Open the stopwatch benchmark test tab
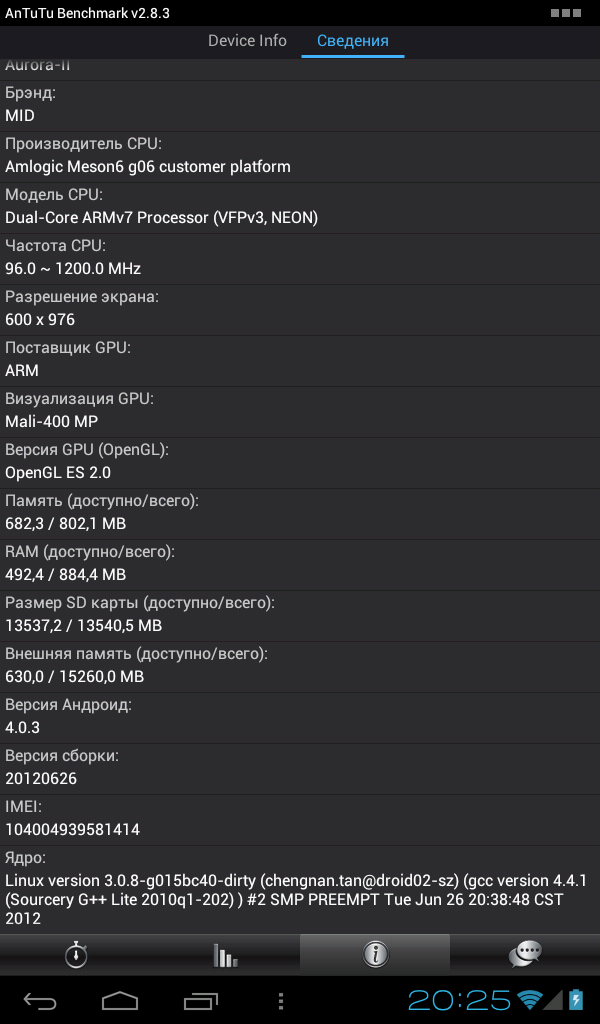Image resolution: width=600 pixels, height=1024 pixels. point(75,955)
